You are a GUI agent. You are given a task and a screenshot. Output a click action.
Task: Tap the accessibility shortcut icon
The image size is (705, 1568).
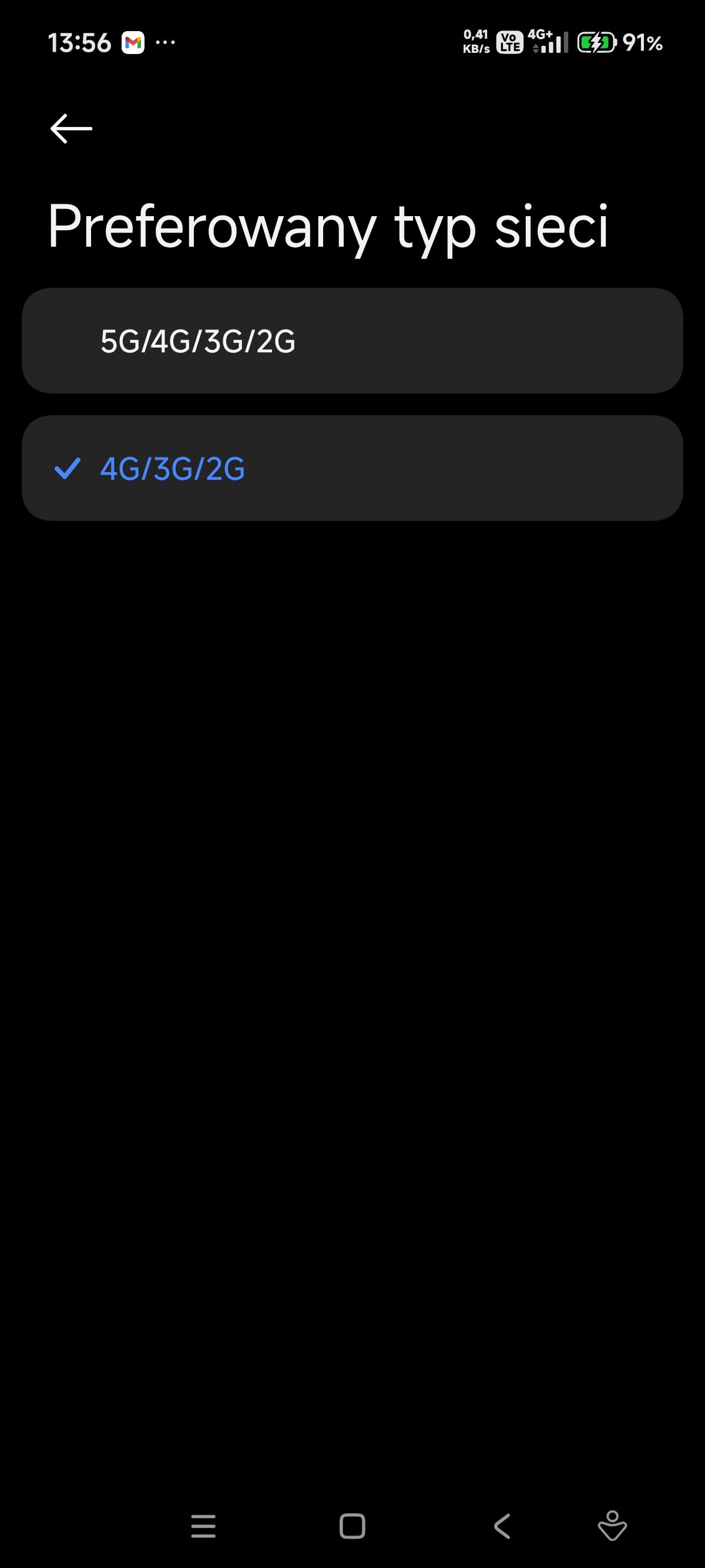612,1527
